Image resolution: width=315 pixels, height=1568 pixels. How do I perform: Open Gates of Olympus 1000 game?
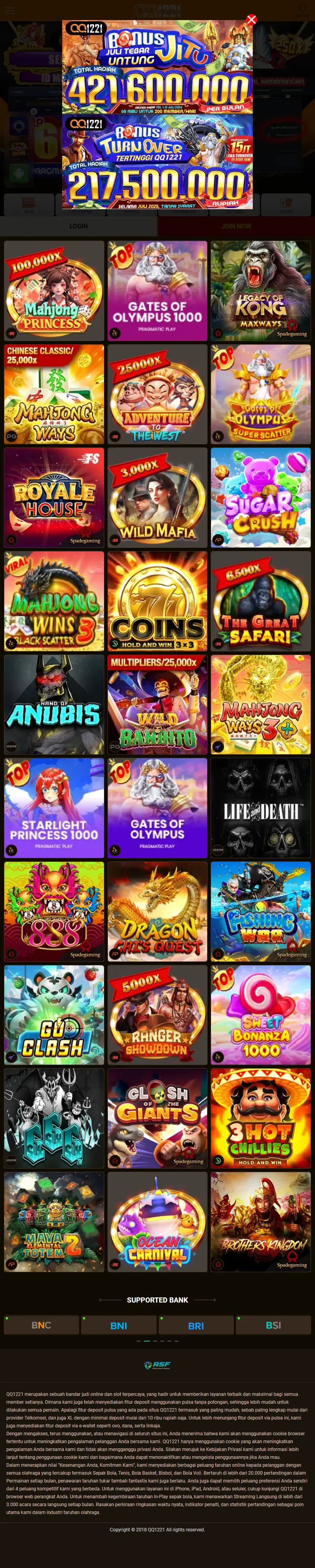[x=157, y=291]
